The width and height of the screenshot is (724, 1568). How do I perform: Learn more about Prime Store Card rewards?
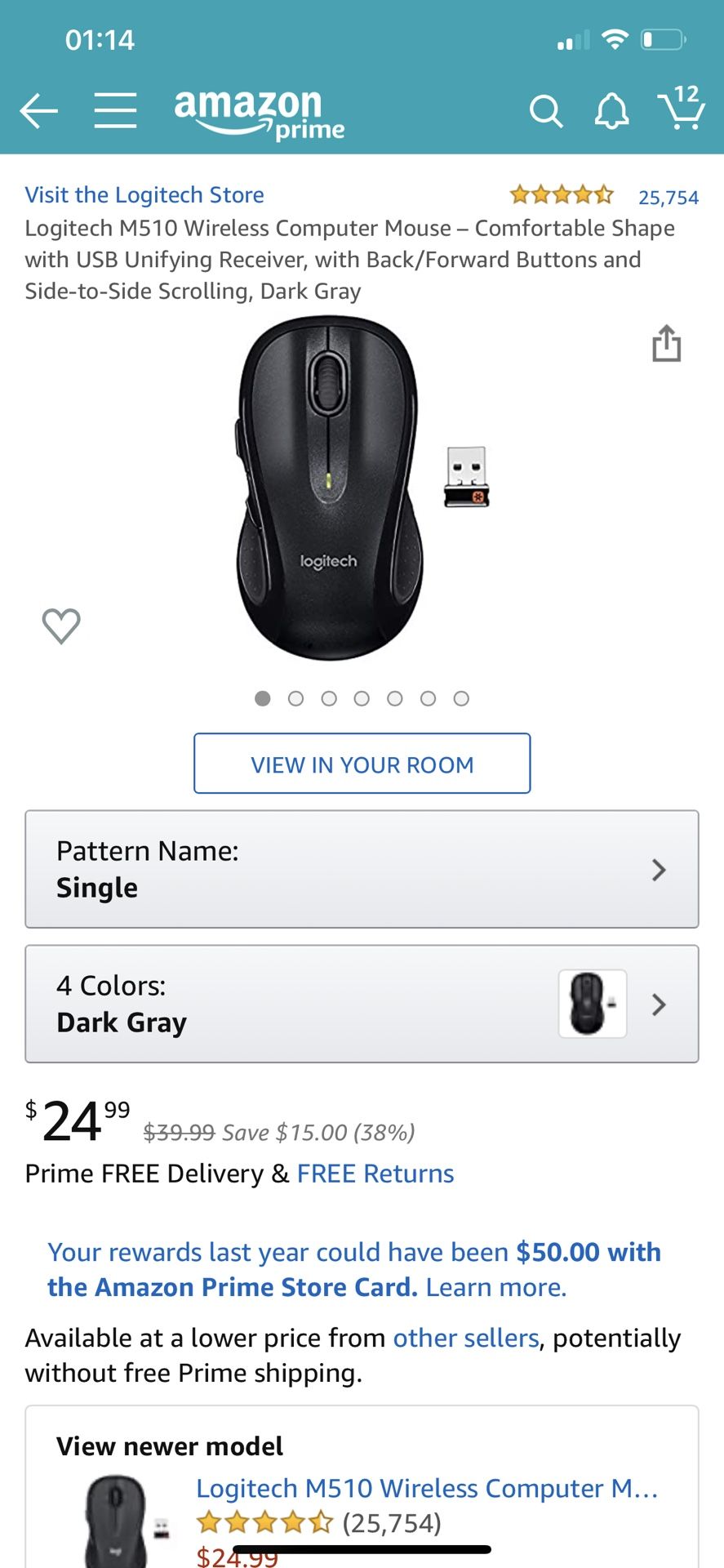tap(495, 1287)
